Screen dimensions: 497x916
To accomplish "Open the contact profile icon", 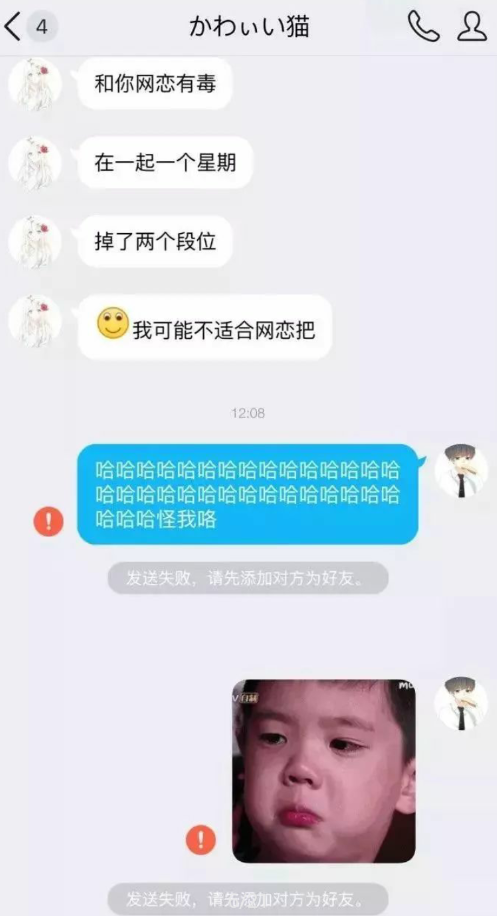I will tap(472, 27).
